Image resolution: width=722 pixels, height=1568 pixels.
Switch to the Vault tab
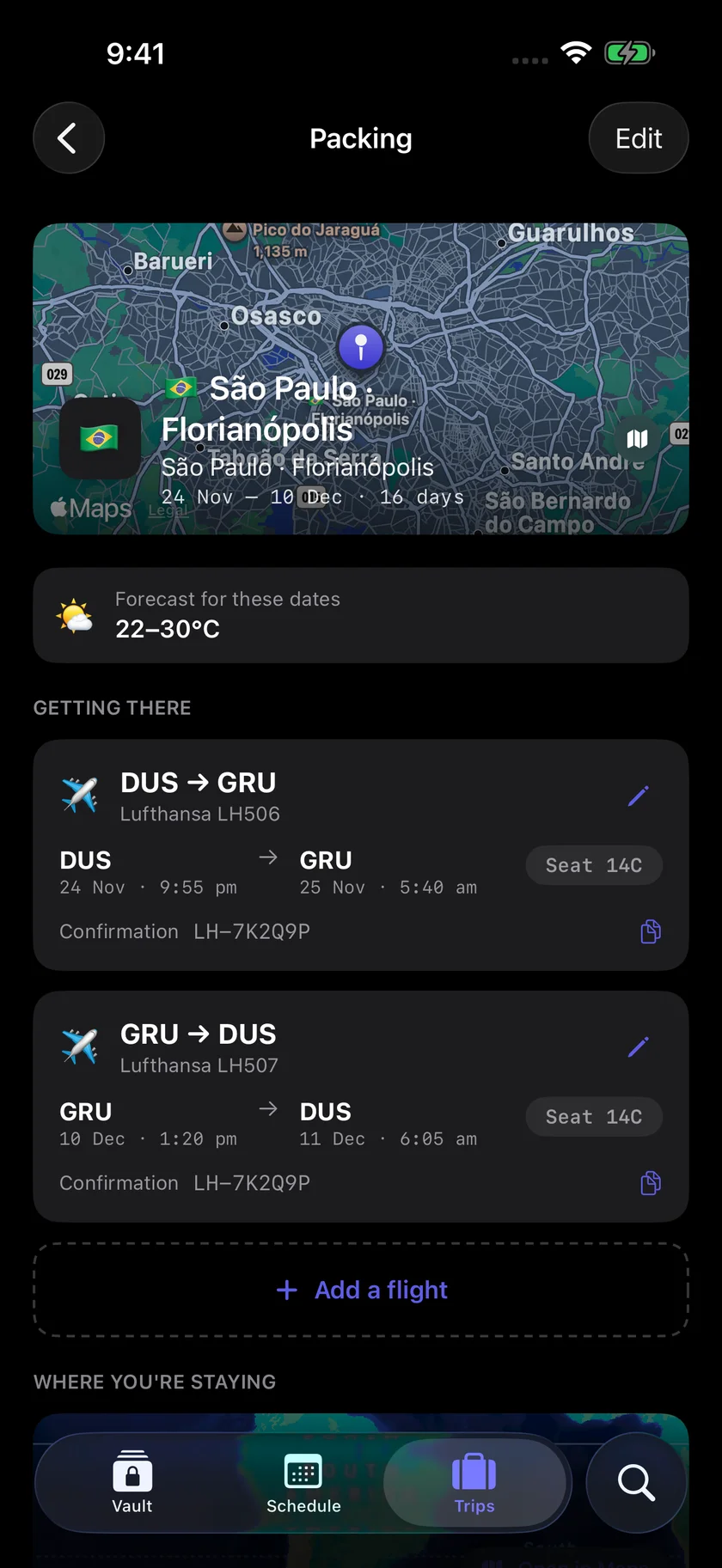pos(132,1483)
